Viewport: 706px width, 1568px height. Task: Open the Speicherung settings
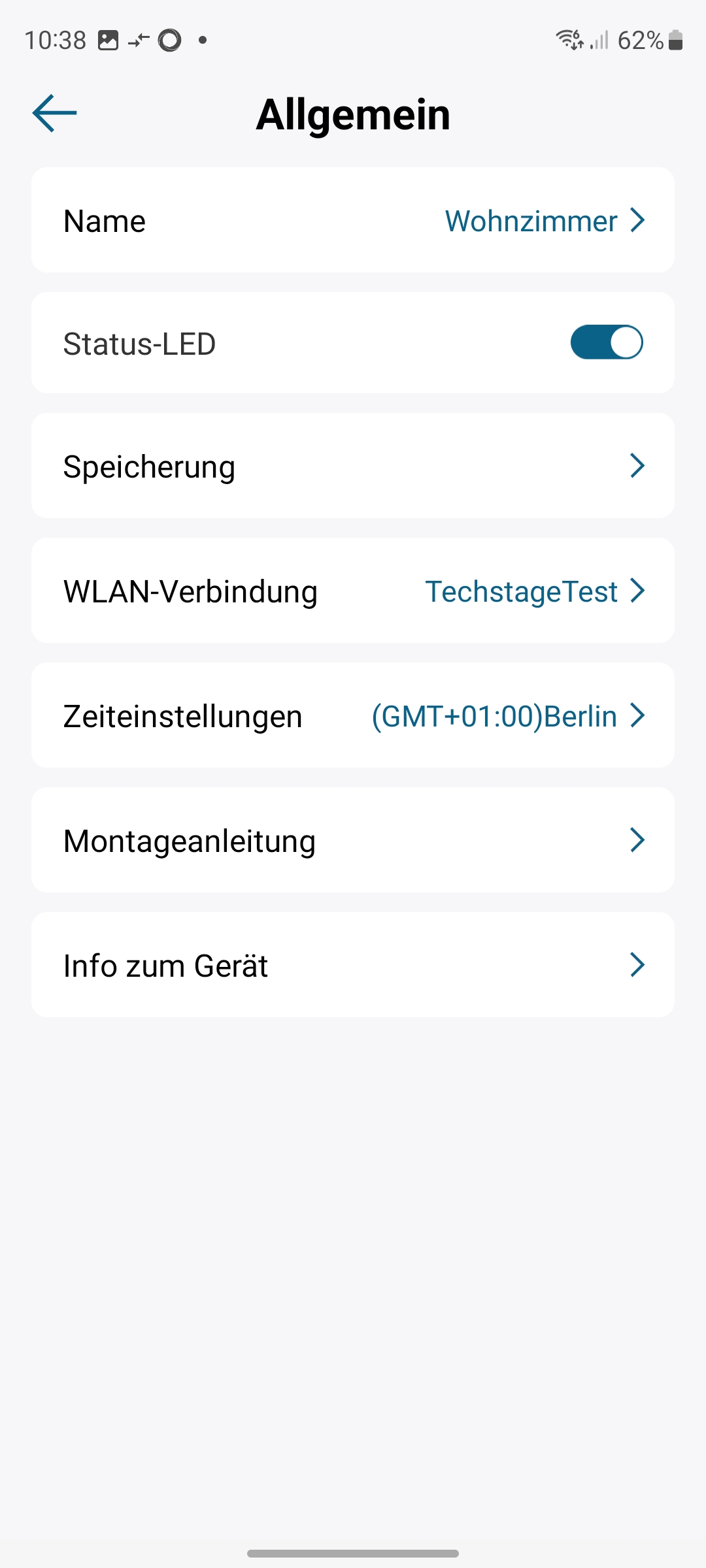[x=353, y=466]
